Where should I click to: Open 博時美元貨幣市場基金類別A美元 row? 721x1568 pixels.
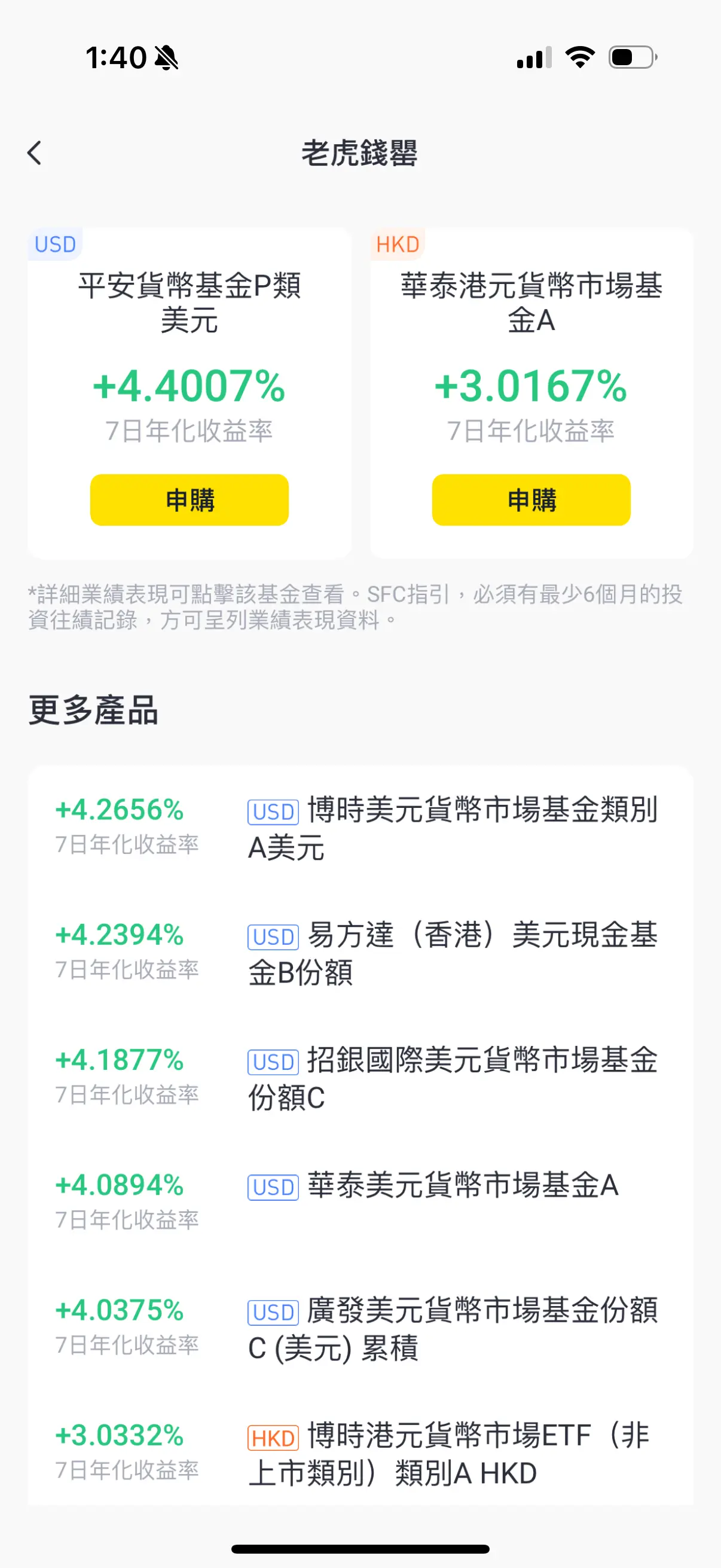[x=360, y=828]
